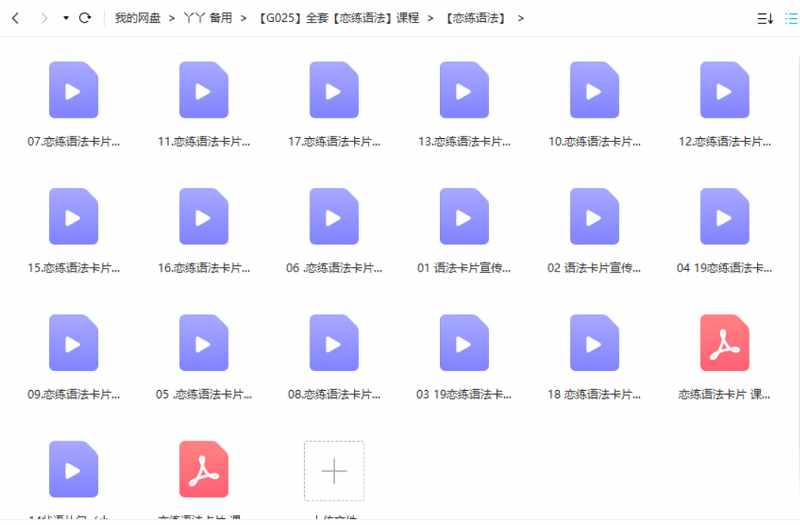Play video 12.恋练语法卡片
The image size is (800, 525).
point(724,90)
